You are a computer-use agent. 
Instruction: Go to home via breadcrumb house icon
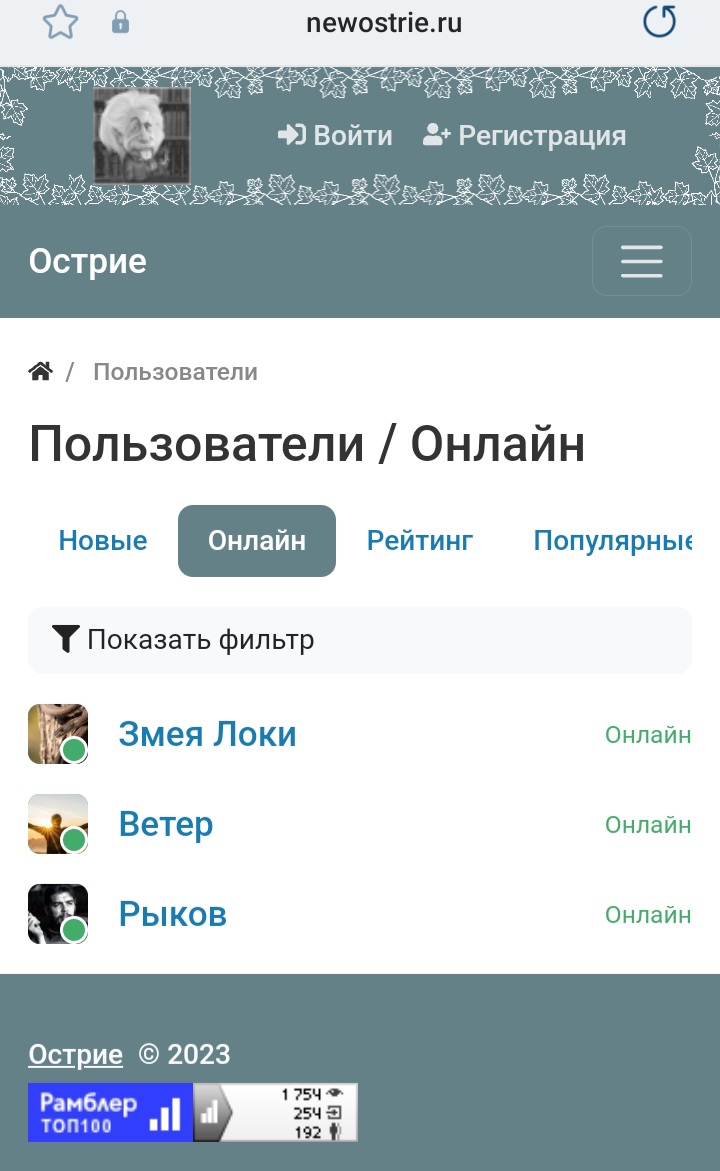pyautogui.click(x=40, y=371)
